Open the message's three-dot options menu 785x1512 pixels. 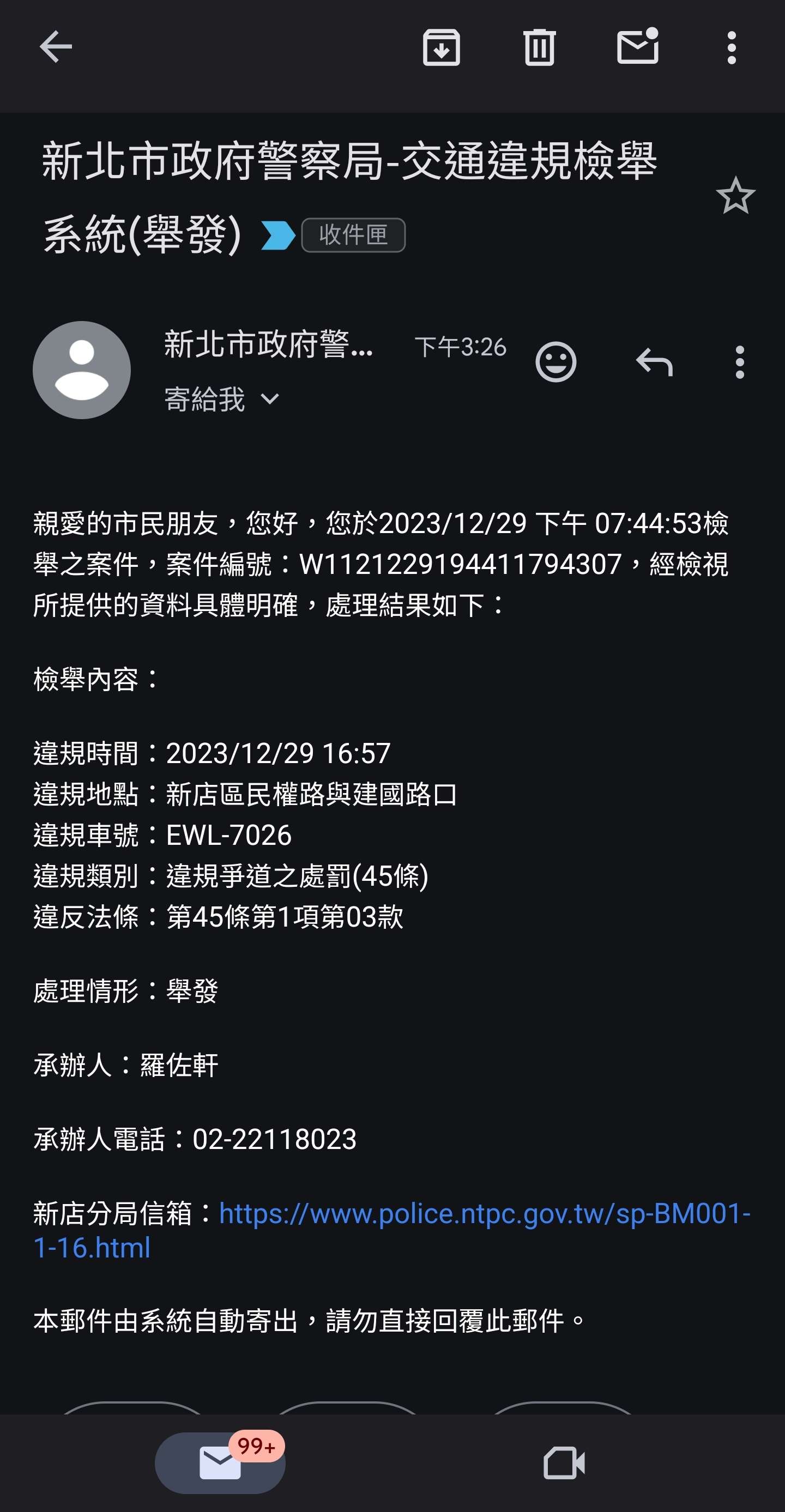(740, 361)
